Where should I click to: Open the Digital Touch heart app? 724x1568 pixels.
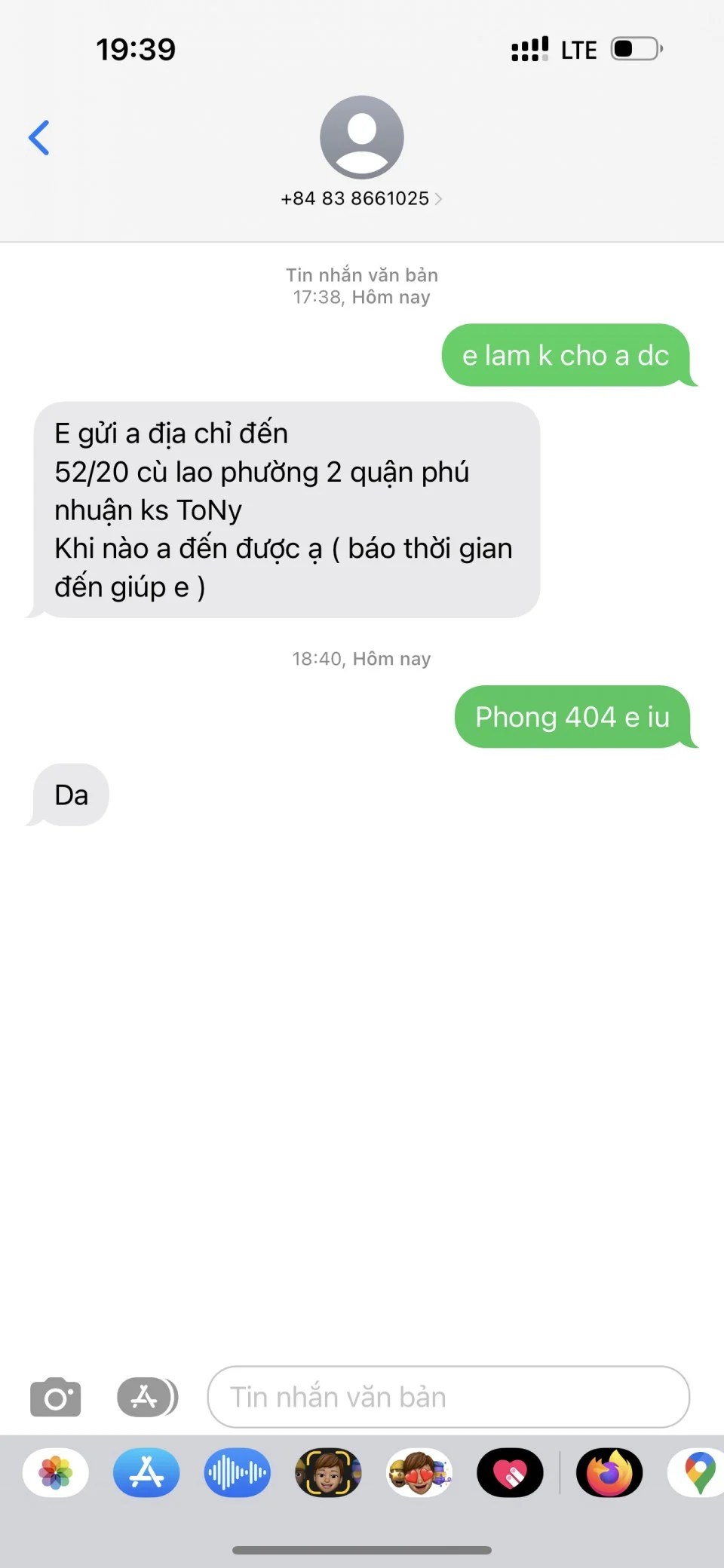click(x=510, y=1472)
